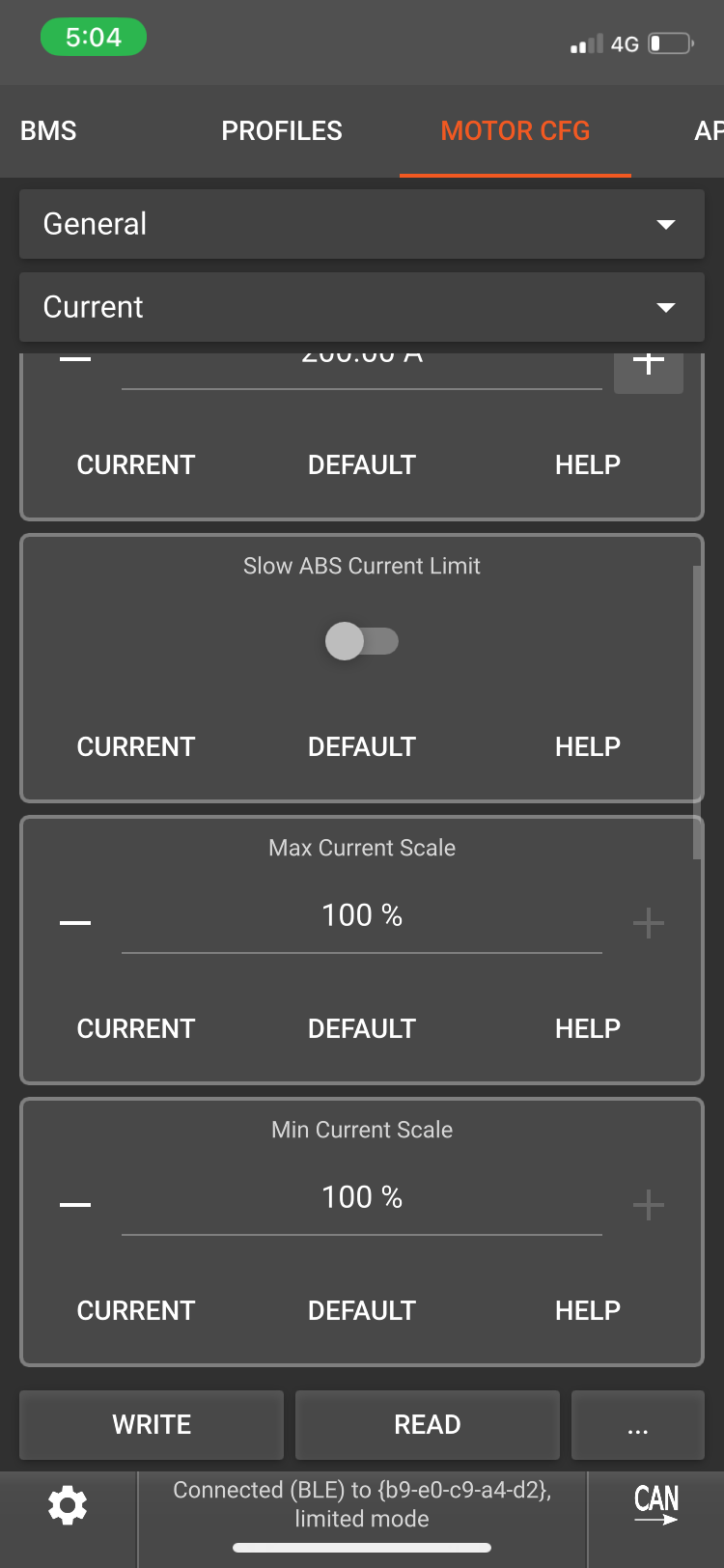The image size is (724, 1568).
Task: Load CURRENT value for Max Current Scale
Action: [x=136, y=1028]
